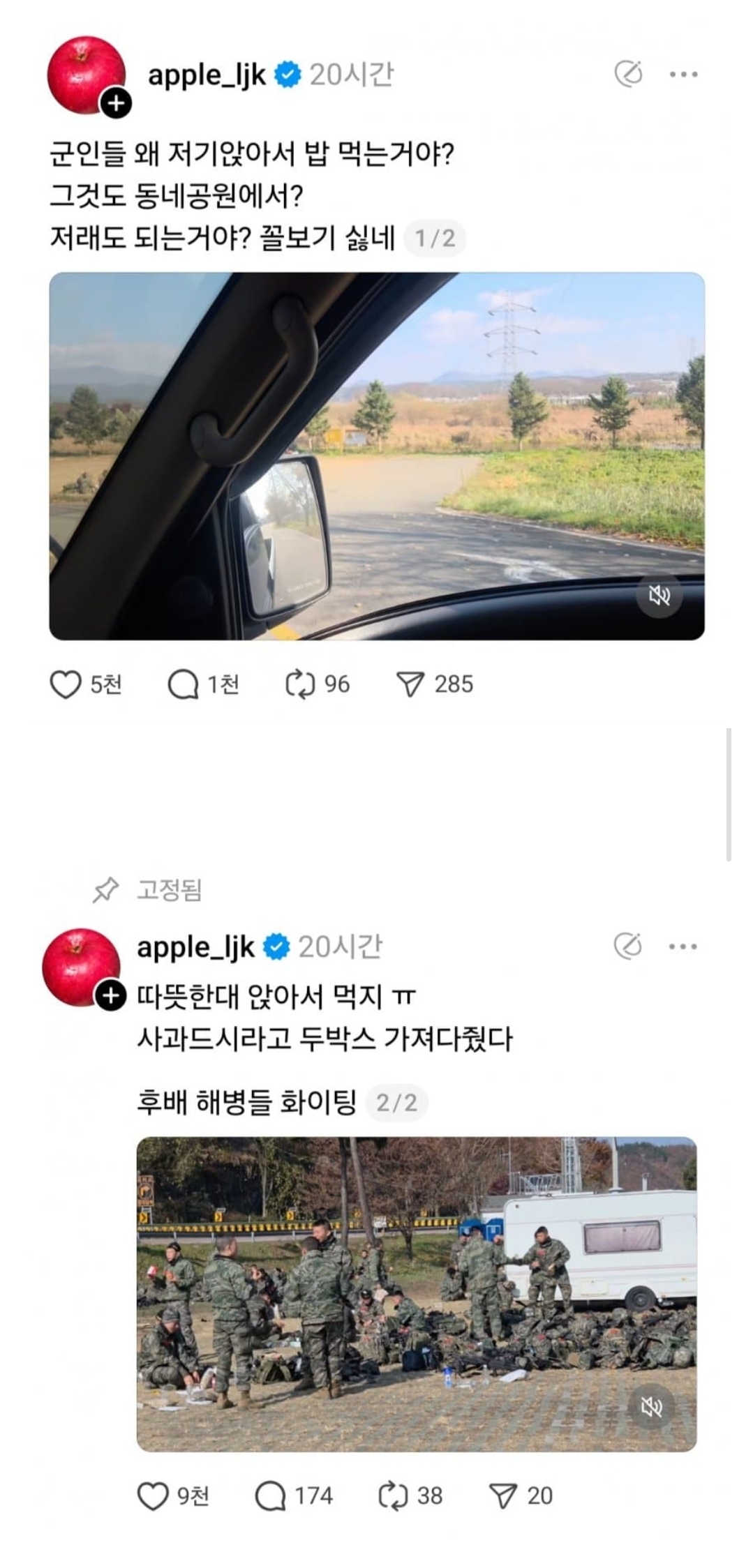Like the post starting with 따뜻한대 앉아서
Image resolution: width=753 pixels, height=1568 pixels.
coord(153,1495)
